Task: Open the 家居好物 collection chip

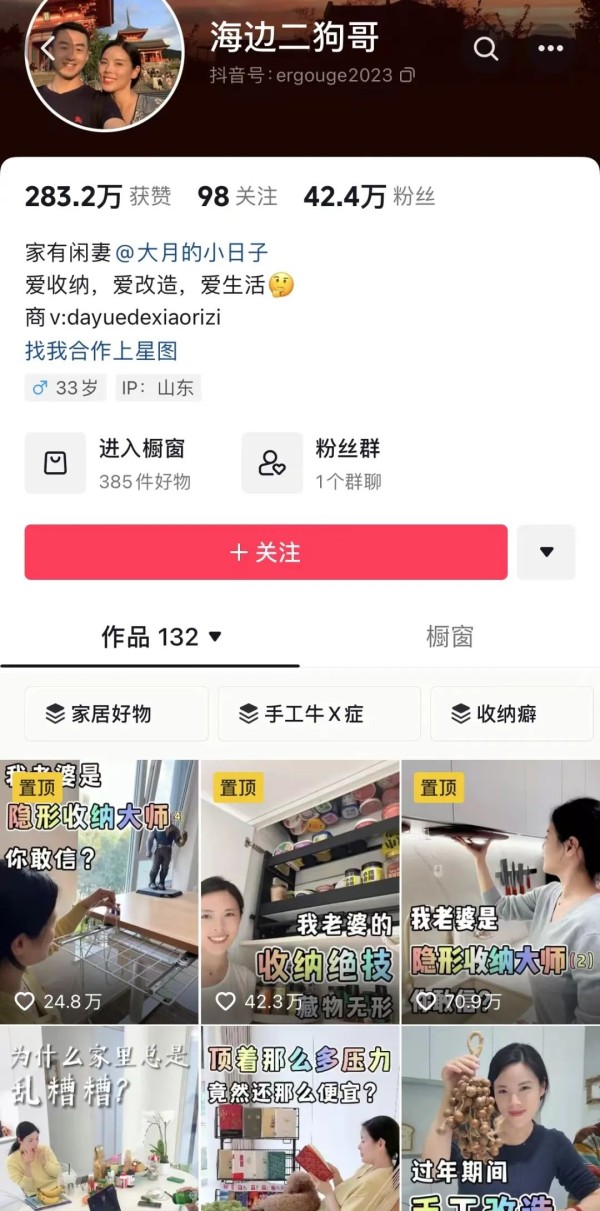Action: pos(116,714)
